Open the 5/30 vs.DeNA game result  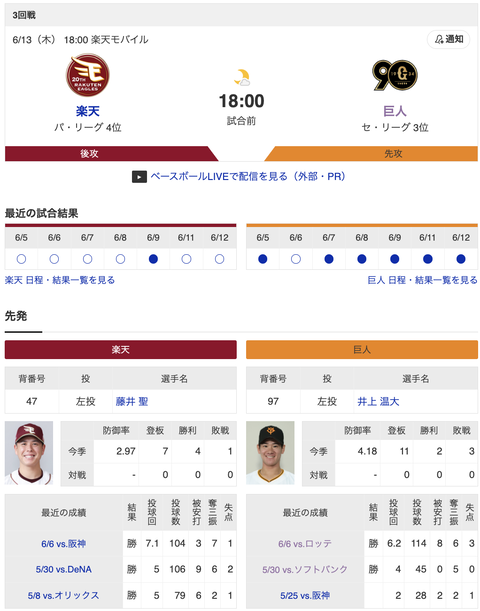(x=64, y=569)
